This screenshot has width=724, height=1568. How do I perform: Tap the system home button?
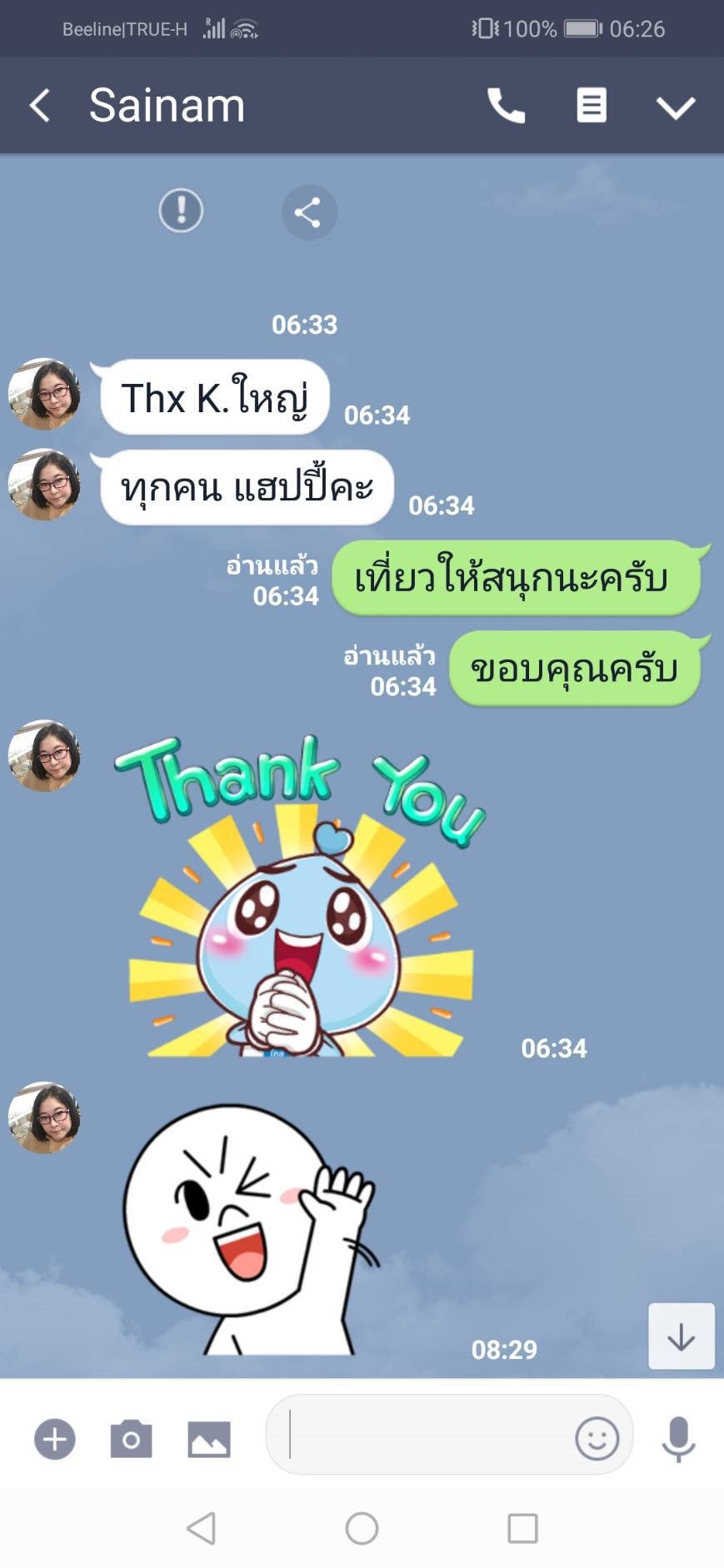click(x=362, y=1528)
